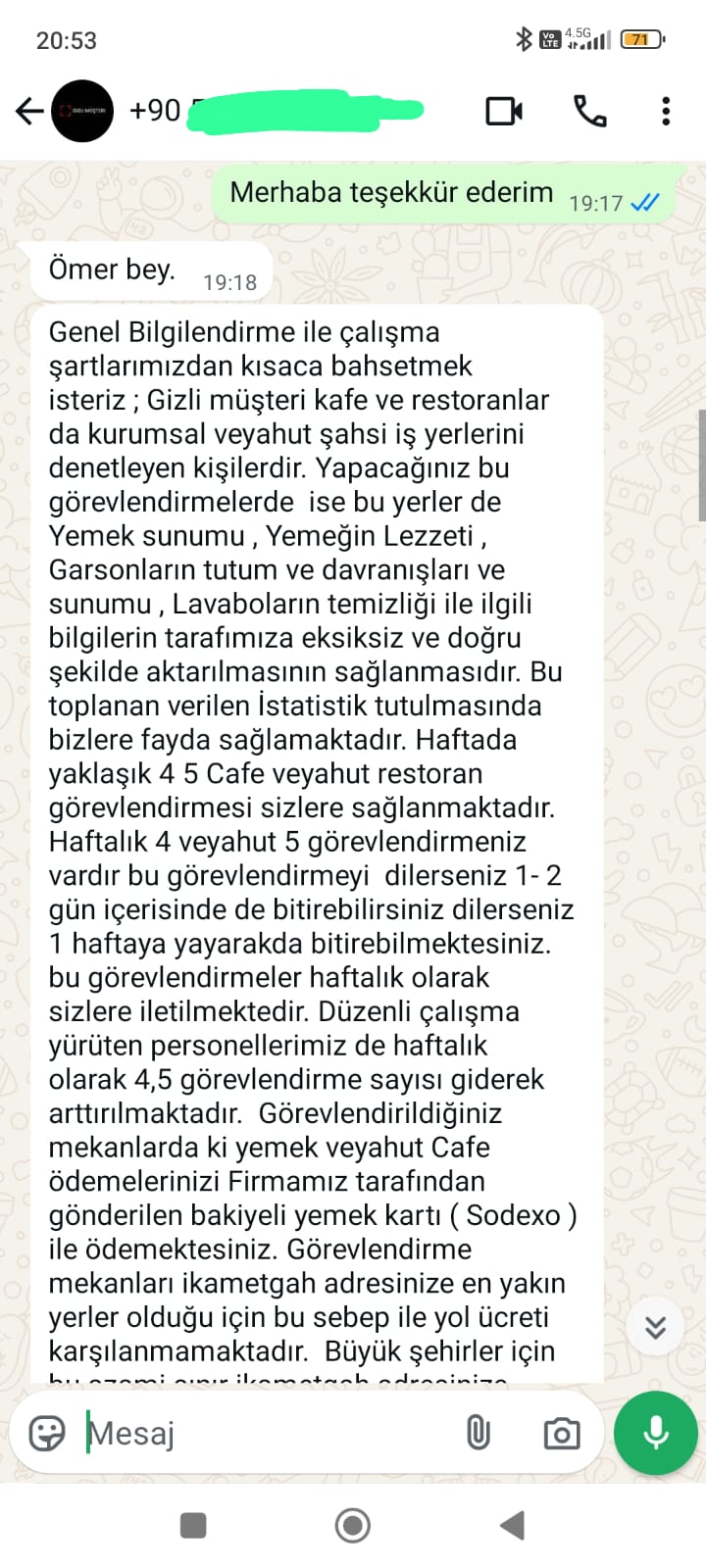Open the emoji picker

tap(47, 1433)
